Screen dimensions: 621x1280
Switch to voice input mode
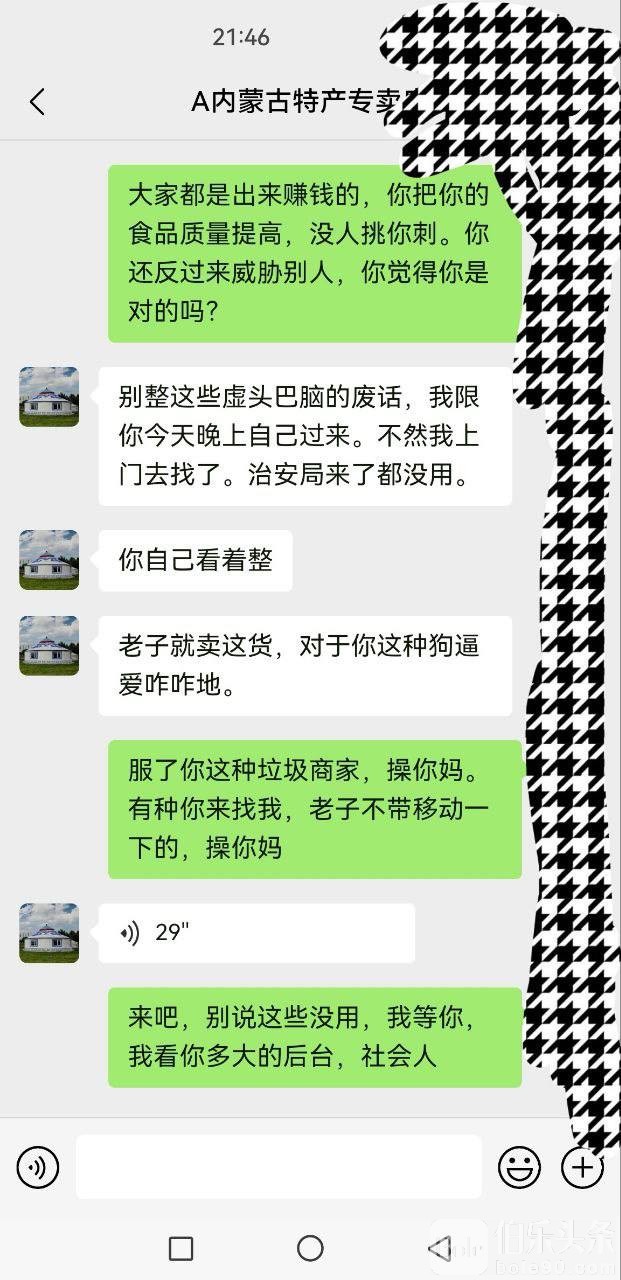[x=38, y=1167]
